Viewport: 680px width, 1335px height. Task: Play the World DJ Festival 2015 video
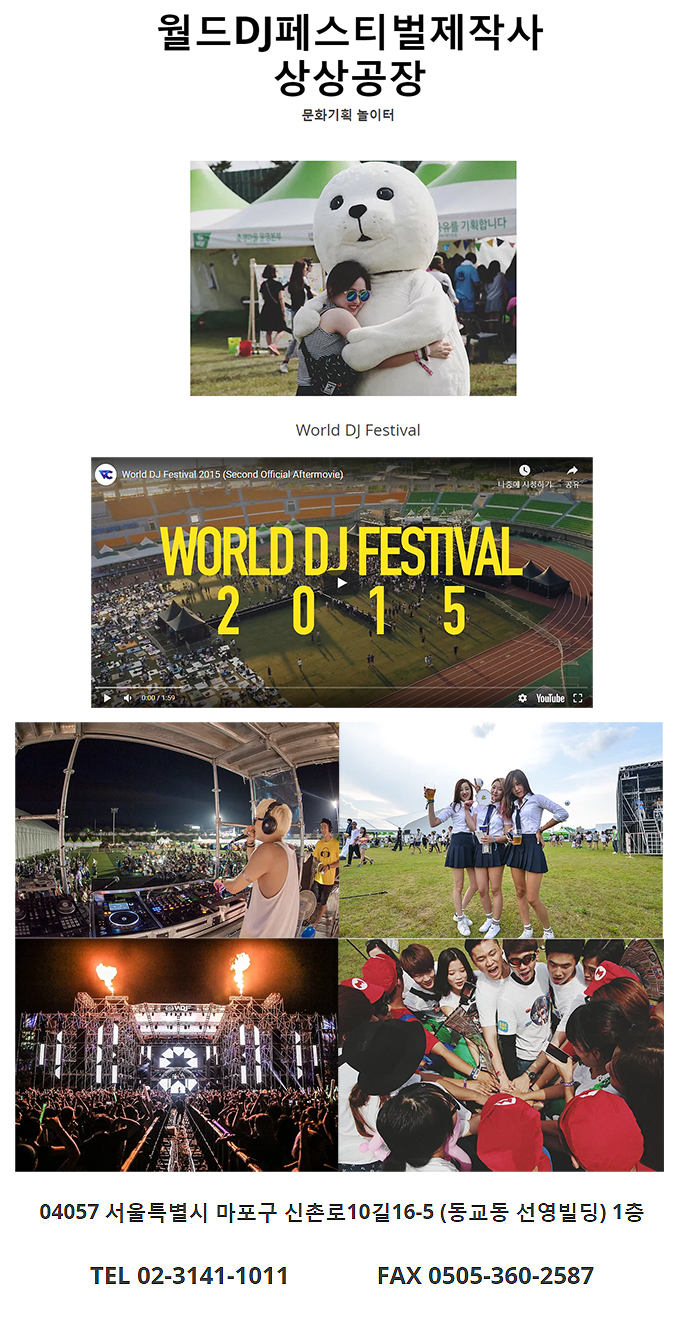coord(341,582)
